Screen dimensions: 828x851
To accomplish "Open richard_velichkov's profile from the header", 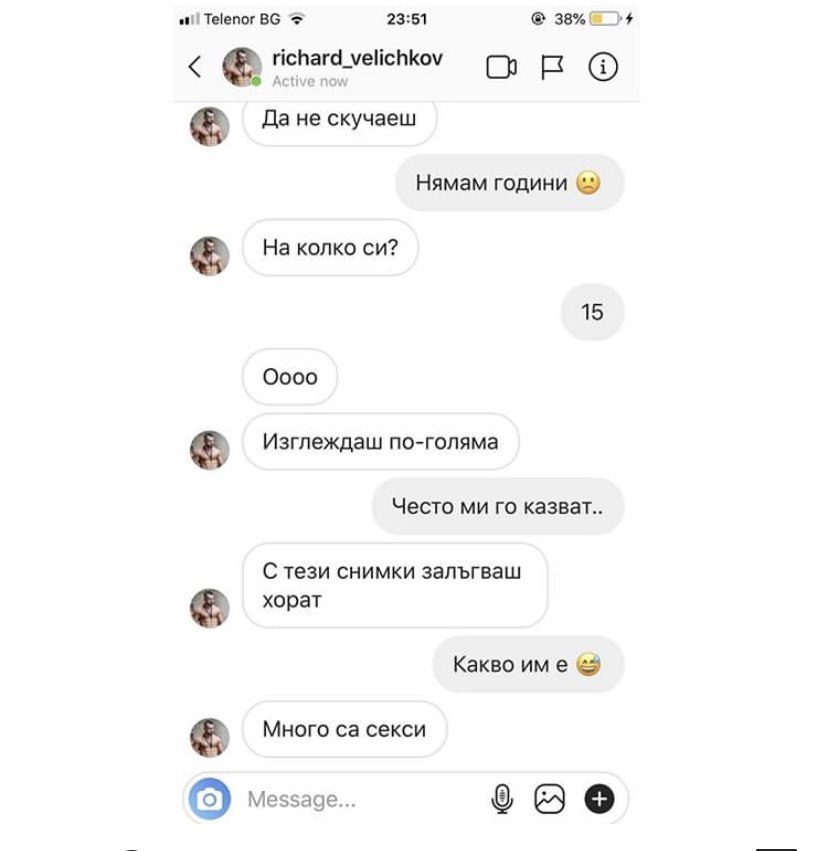I will tap(357, 58).
